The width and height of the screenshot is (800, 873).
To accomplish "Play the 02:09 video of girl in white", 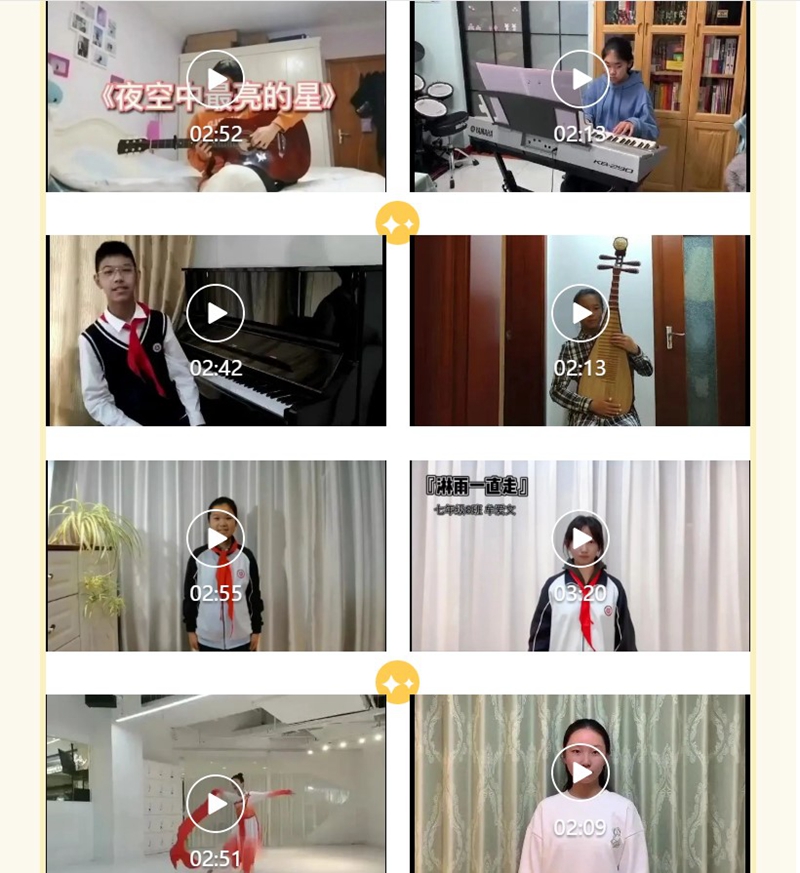I will [x=580, y=773].
